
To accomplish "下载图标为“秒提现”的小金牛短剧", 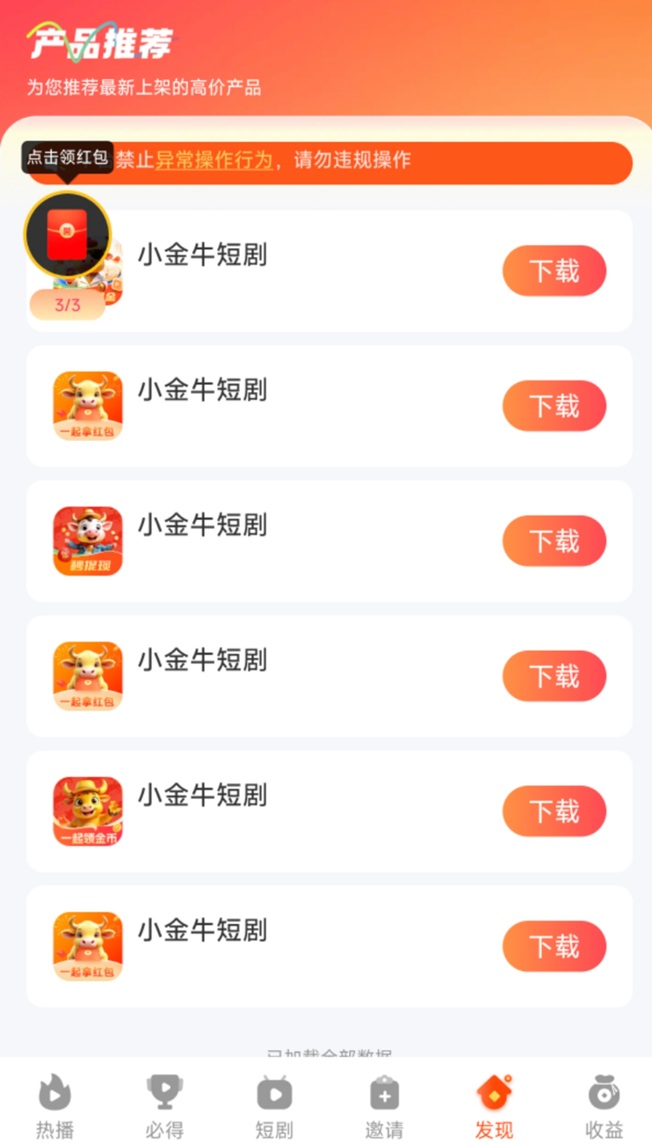I will tap(554, 541).
